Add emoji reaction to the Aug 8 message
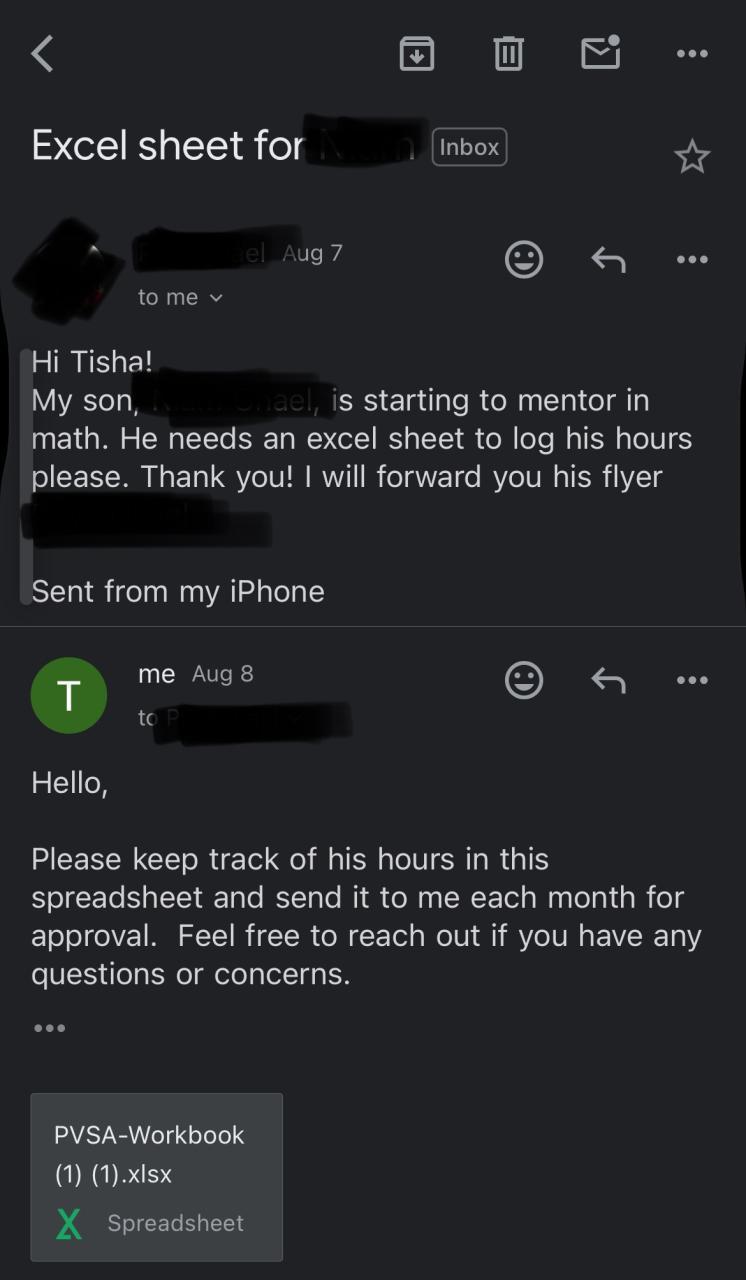Screen dimensions: 746x1280 523,681
